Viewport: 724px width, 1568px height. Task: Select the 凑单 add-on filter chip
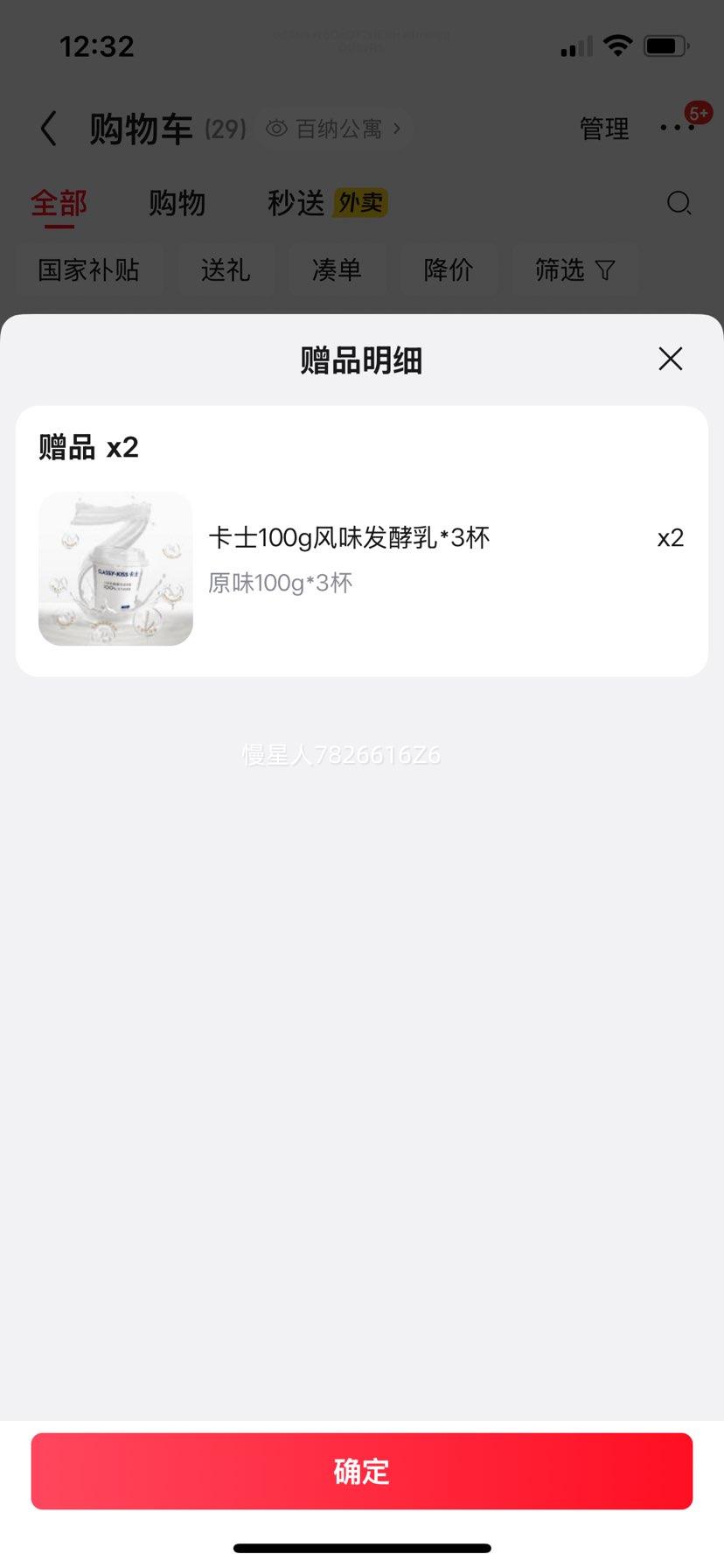pos(338,270)
